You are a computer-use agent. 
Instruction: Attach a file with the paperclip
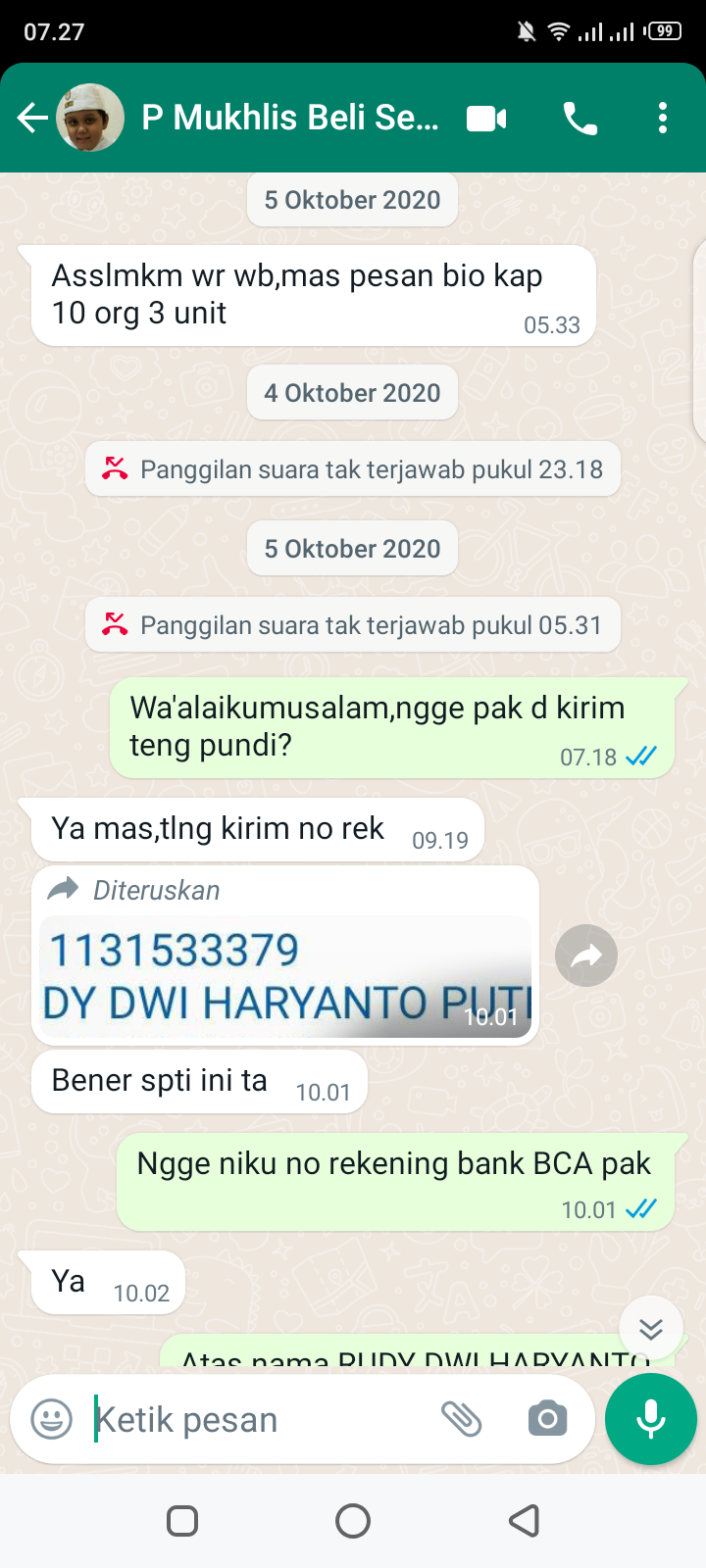pyautogui.click(x=461, y=1419)
